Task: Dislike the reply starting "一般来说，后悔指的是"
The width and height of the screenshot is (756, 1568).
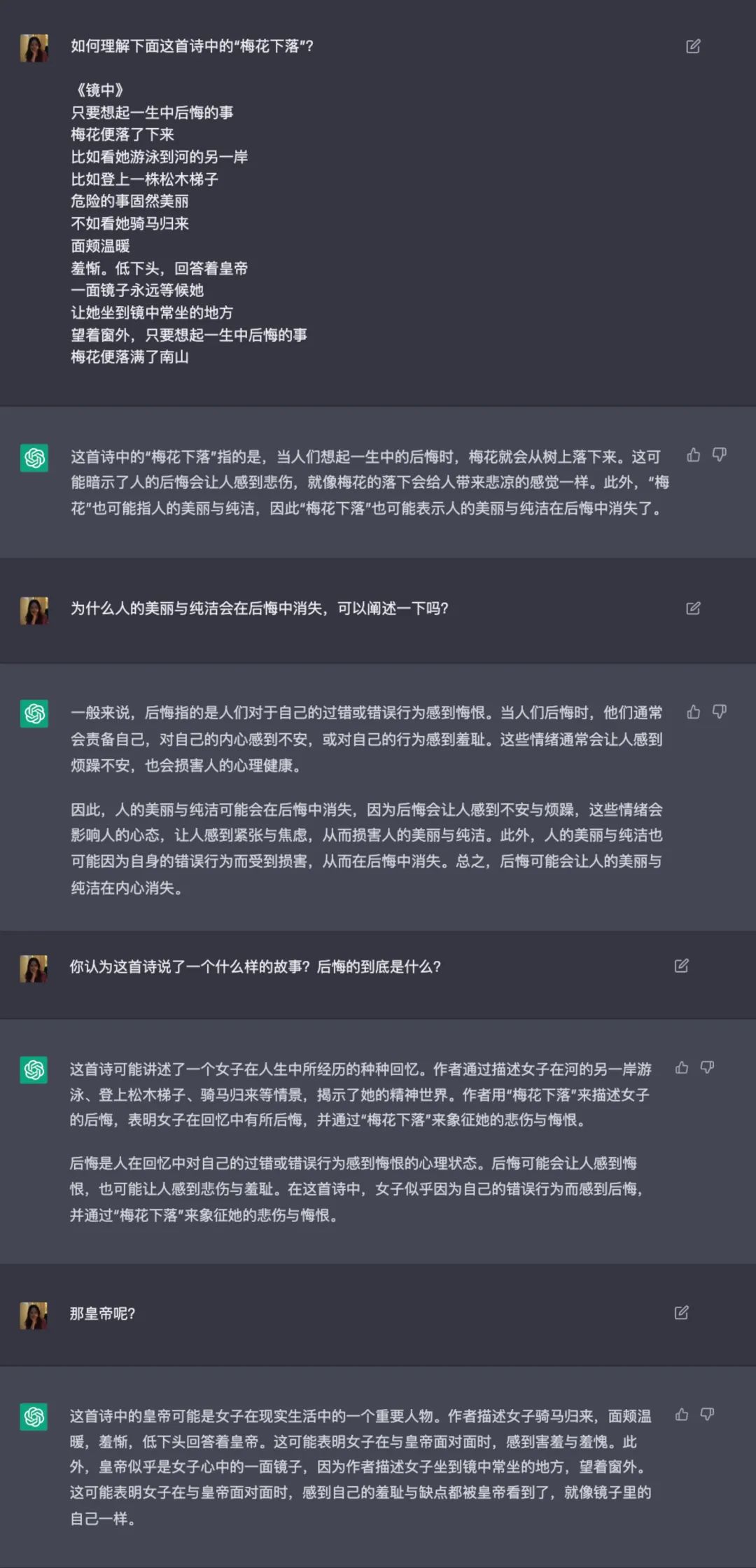Action: pos(719,712)
